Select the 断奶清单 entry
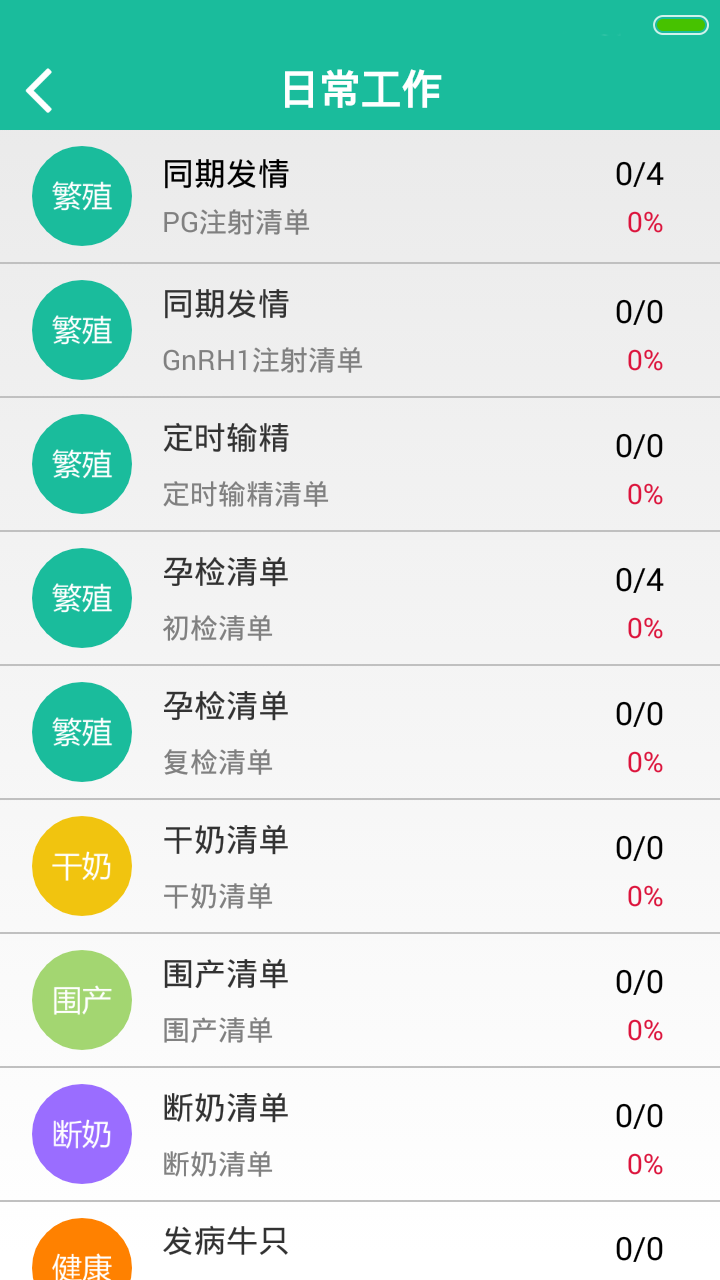Viewport: 720px width, 1280px height. coord(360,1135)
